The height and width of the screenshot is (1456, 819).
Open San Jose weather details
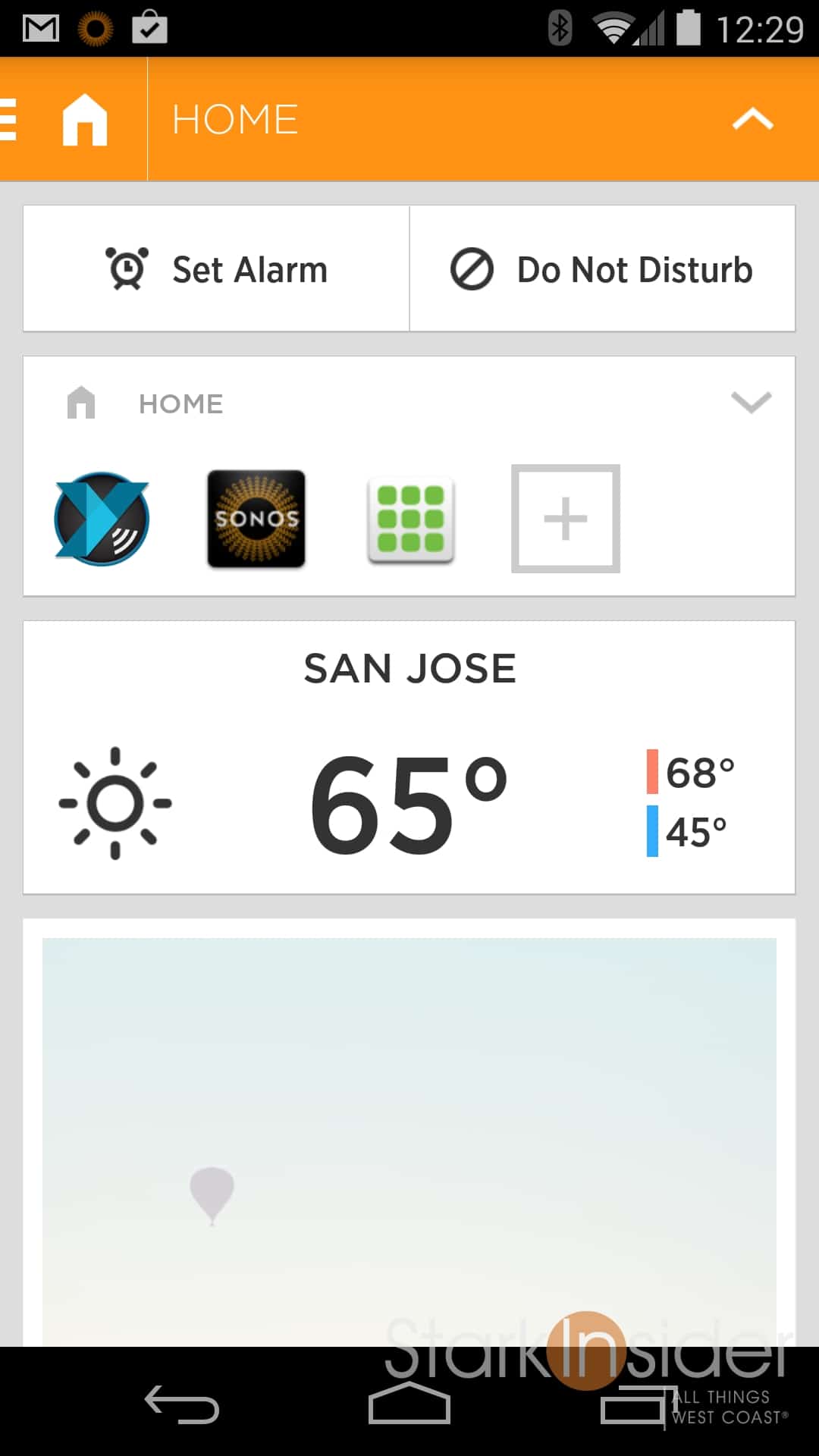coord(409,758)
